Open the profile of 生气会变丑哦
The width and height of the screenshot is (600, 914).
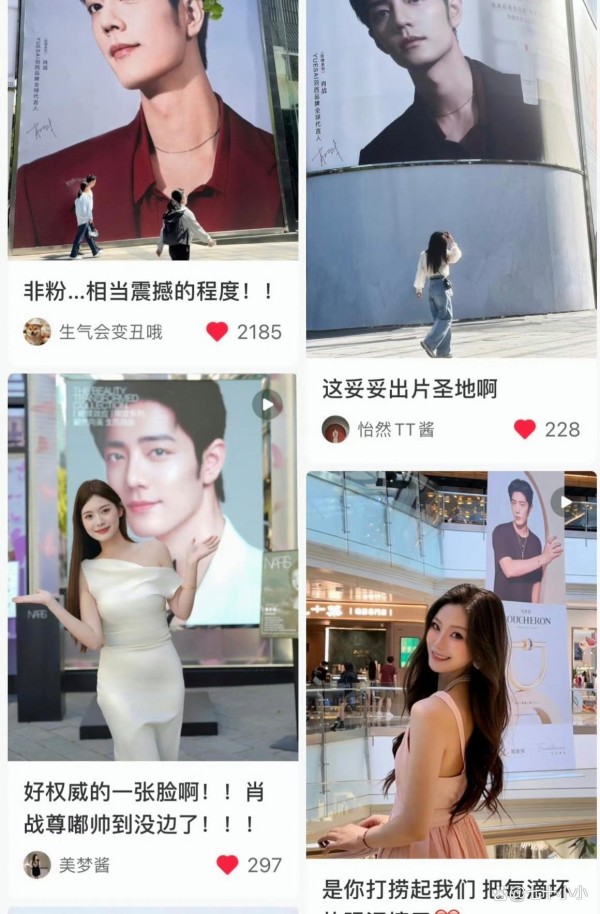tap(37, 332)
